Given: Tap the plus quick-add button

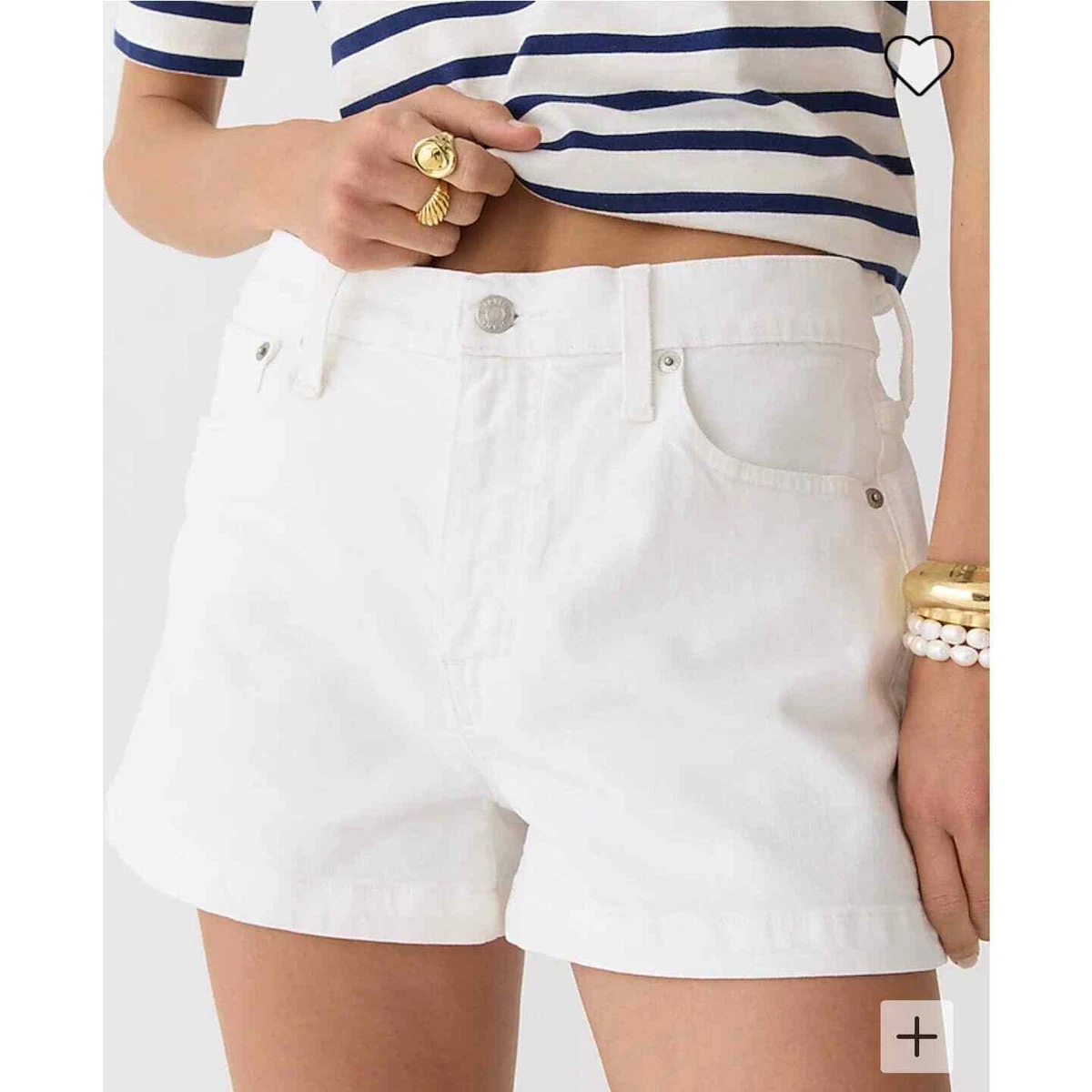Looking at the screenshot, I should 917,1037.
